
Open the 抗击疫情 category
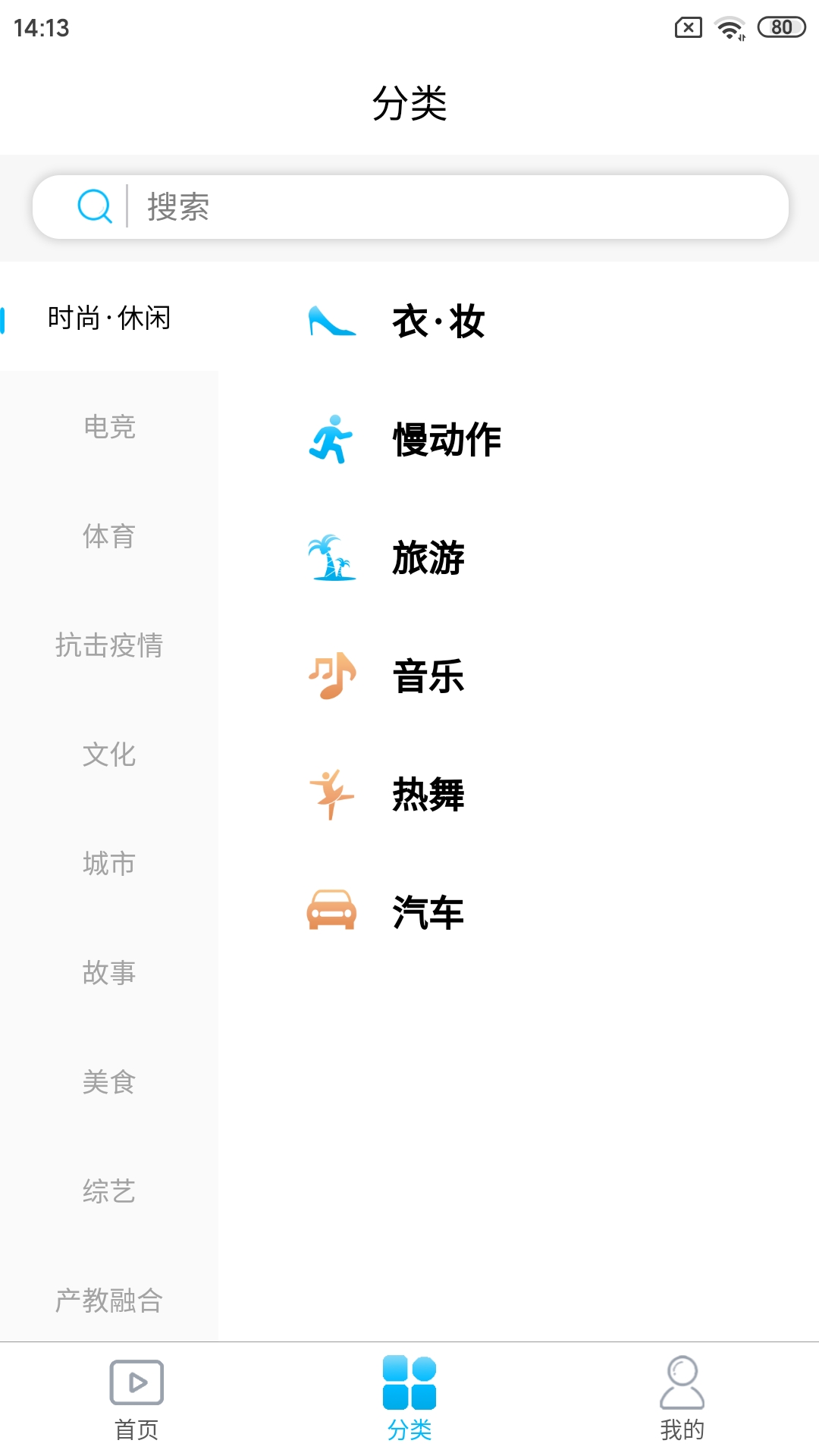[109, 645]
